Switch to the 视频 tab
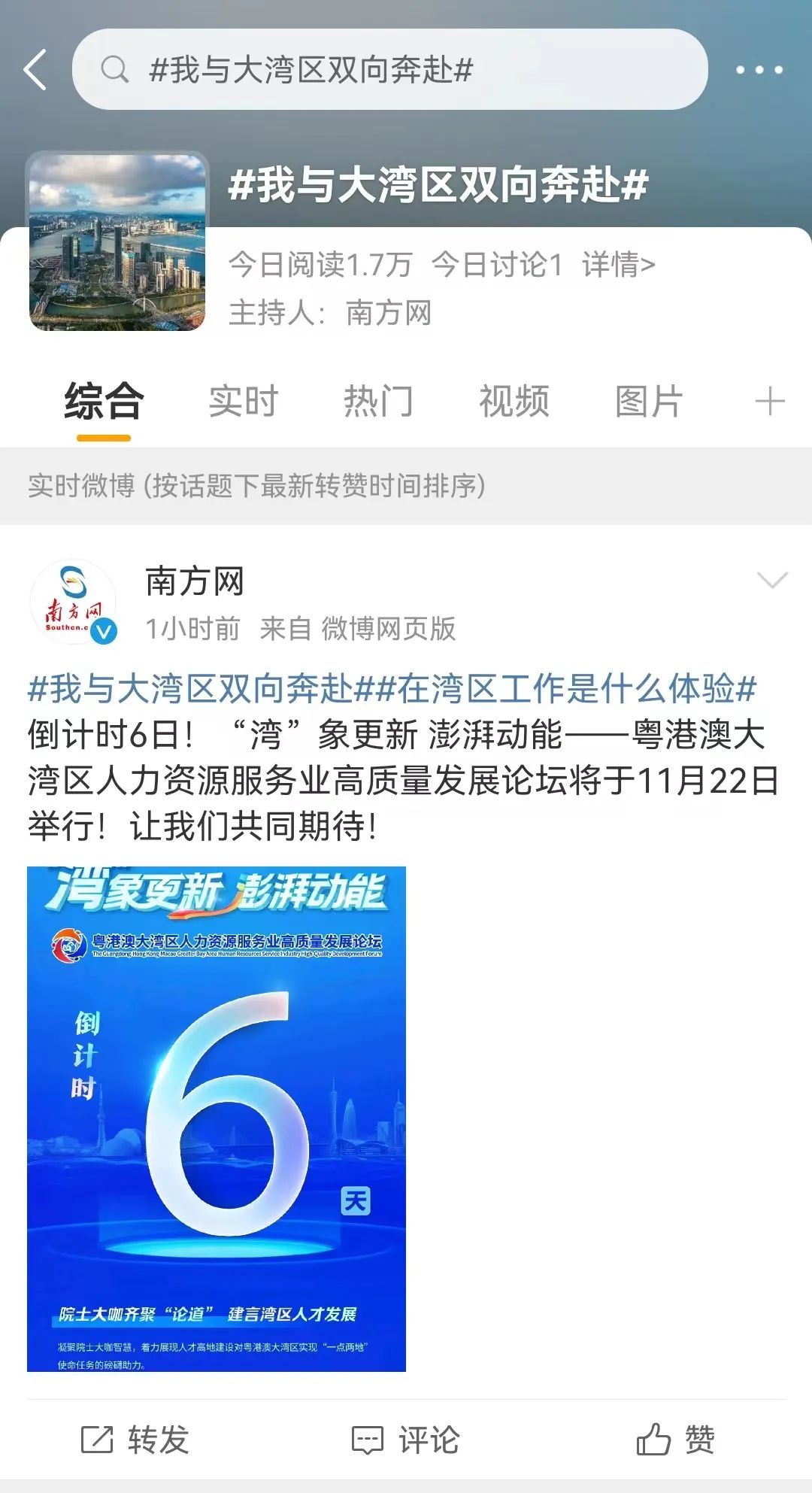The height and width of the screenshot is (1493, 812). tap(514, 401)
